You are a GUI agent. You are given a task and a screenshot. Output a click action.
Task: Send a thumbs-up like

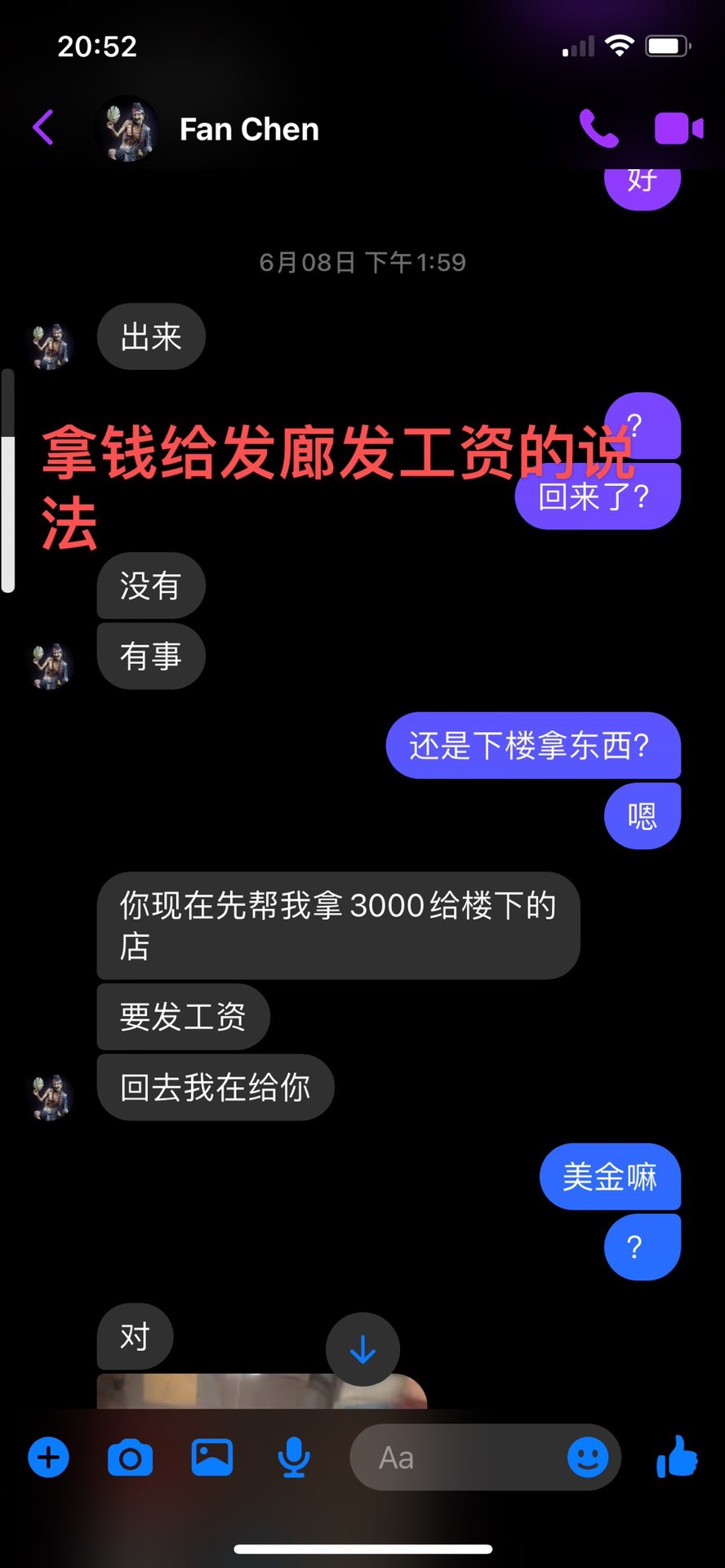[x=677, y=1458]
